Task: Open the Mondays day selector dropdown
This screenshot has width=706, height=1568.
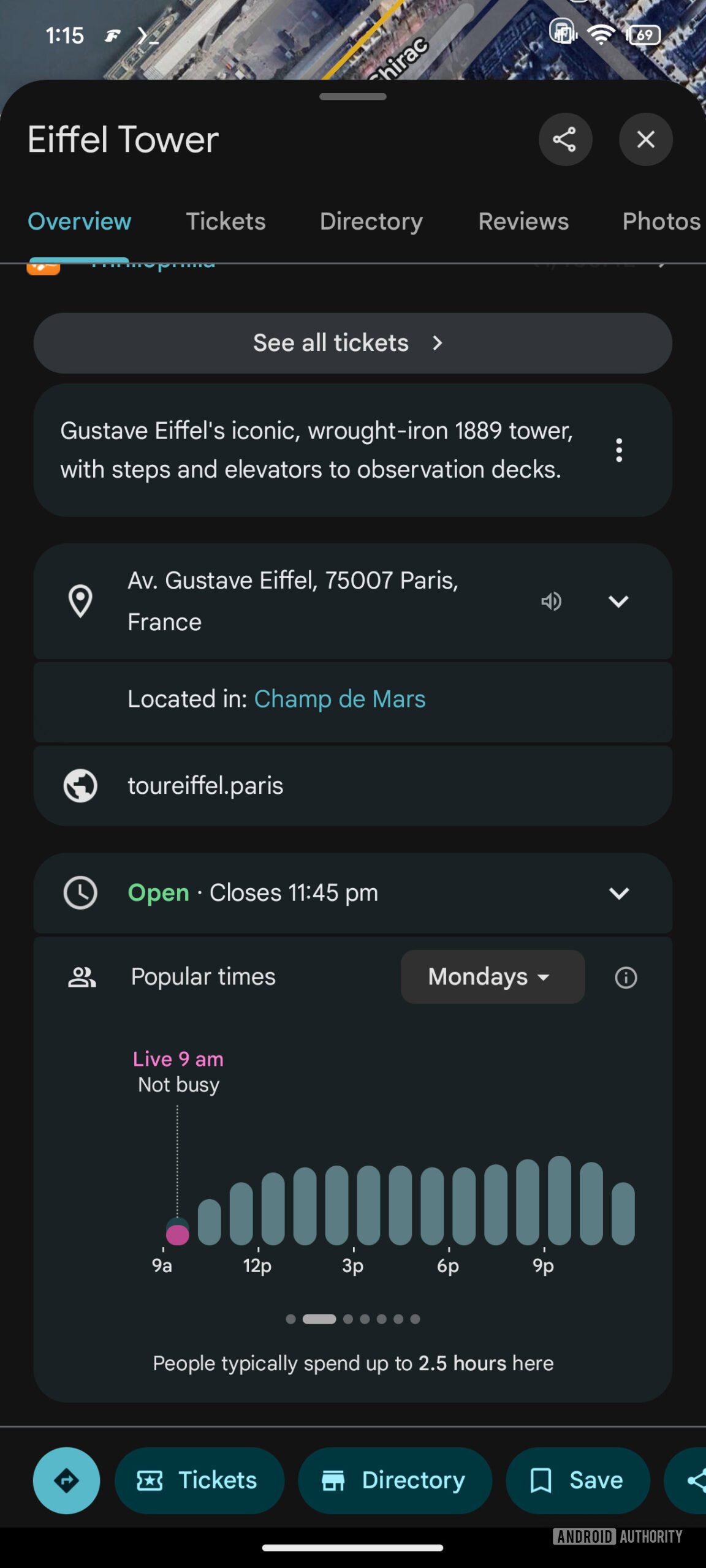Action: coord(492,977)
